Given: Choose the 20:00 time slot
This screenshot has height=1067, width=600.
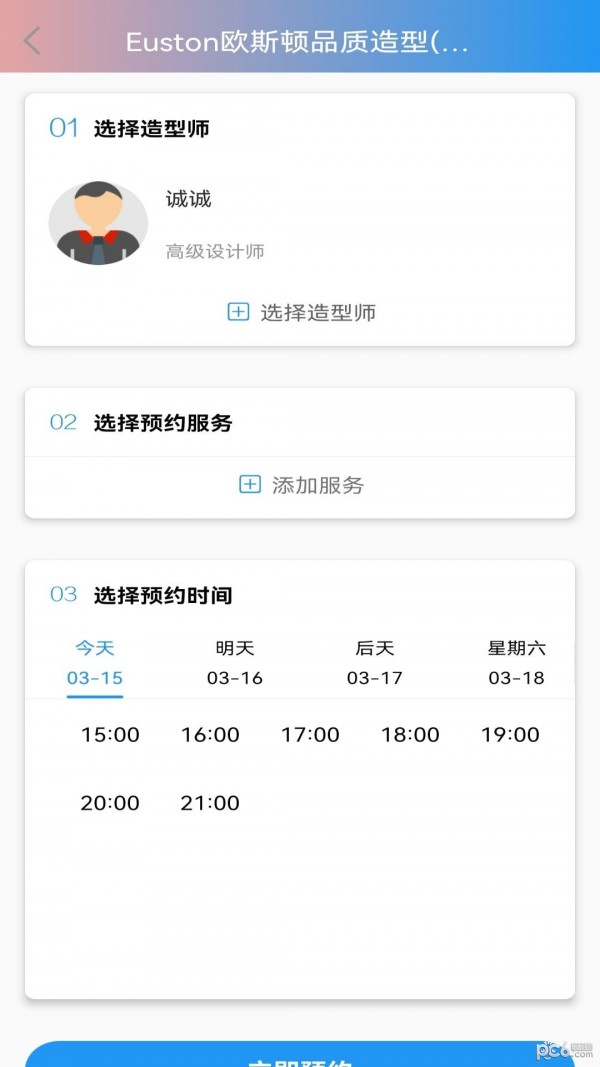Looking at the screenshot, I should (110, 803).
